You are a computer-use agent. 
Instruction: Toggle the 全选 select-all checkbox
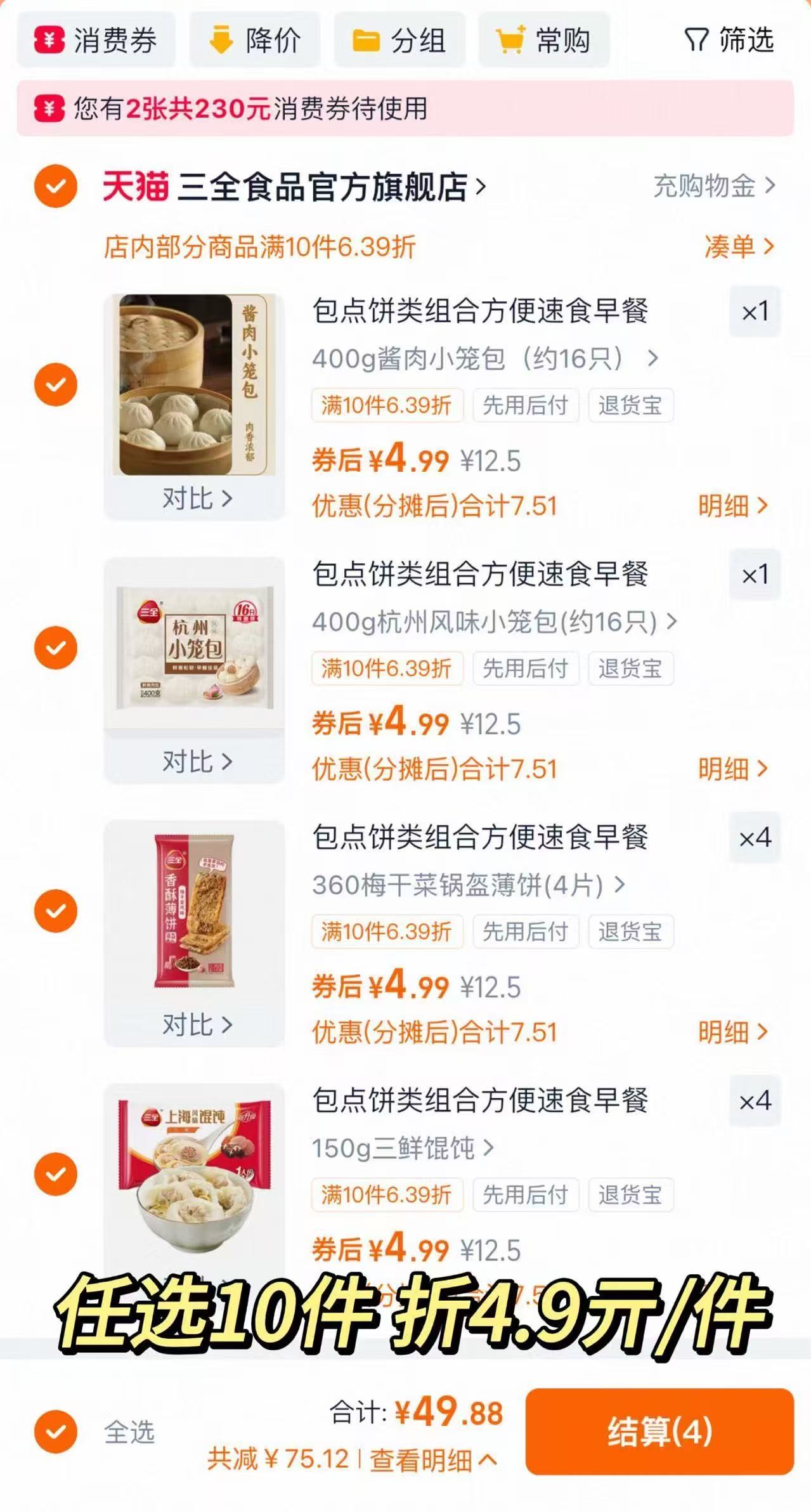[x=56, y=1431]
